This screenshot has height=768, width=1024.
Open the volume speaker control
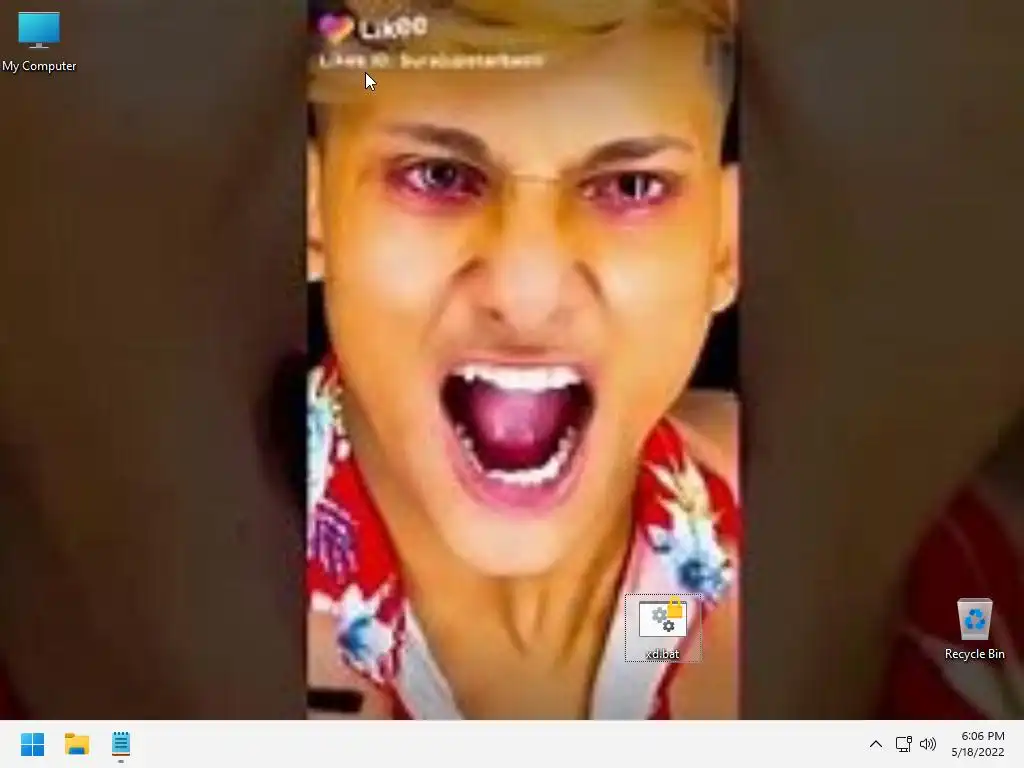928,744
